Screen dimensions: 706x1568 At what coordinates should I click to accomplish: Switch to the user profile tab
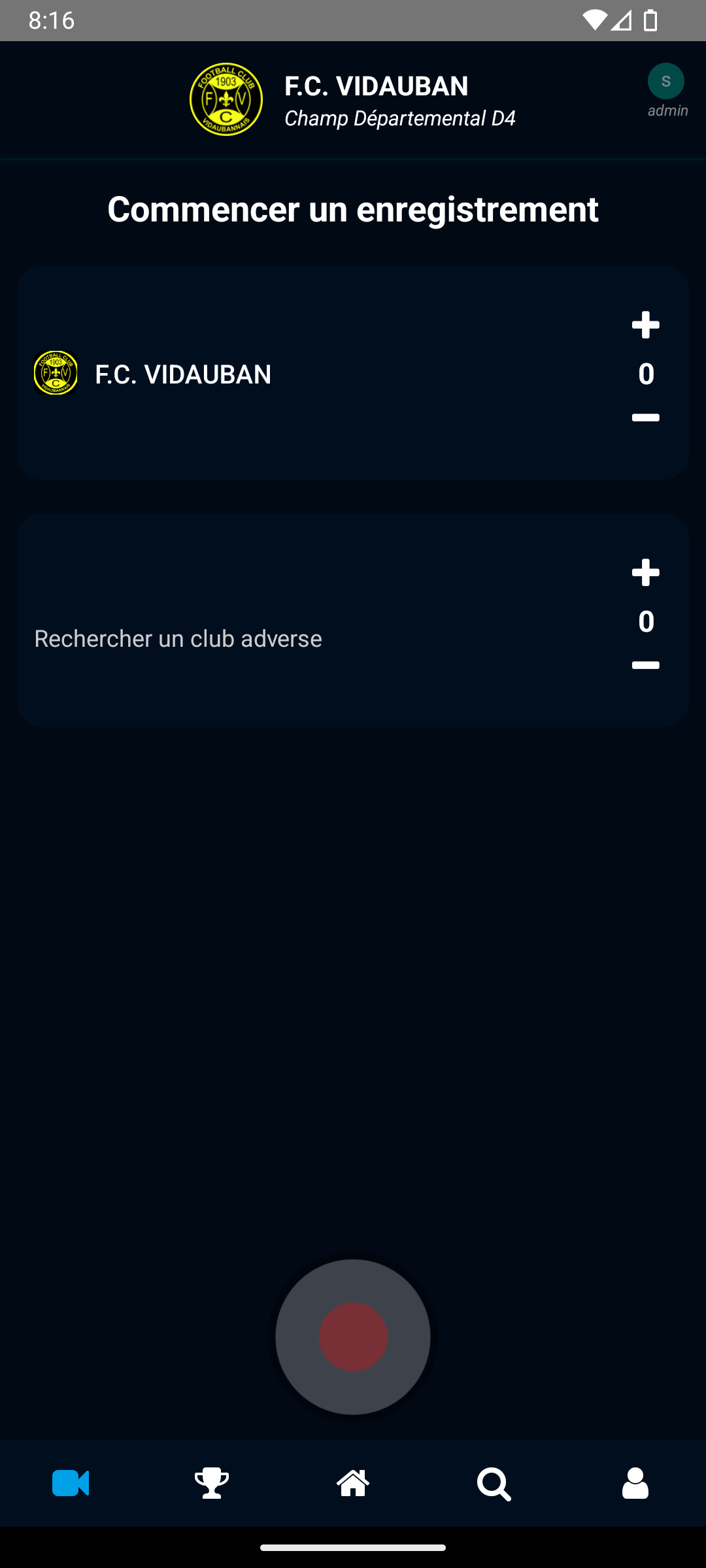tap(635, 1483)
